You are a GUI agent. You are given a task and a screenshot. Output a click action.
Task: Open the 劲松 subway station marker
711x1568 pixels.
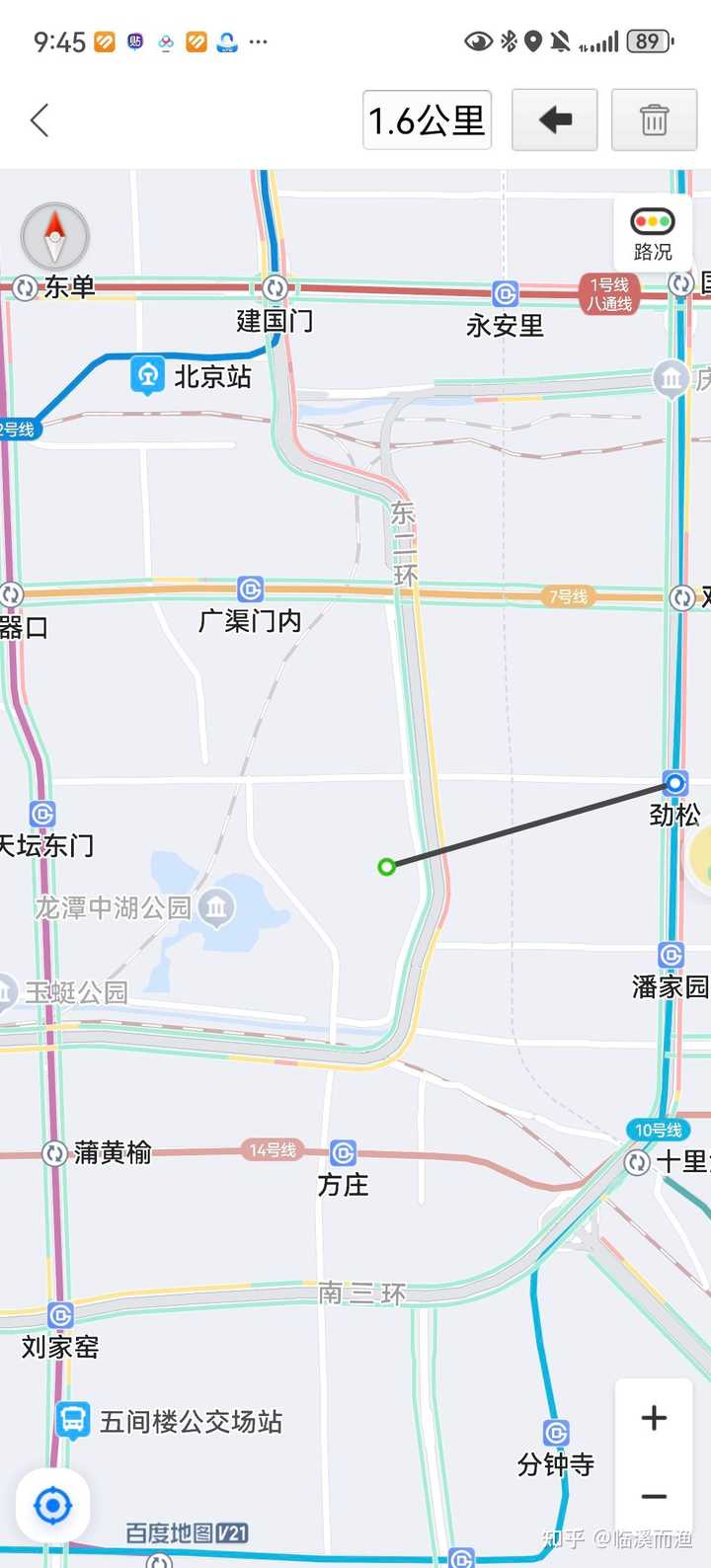(675, 785)
